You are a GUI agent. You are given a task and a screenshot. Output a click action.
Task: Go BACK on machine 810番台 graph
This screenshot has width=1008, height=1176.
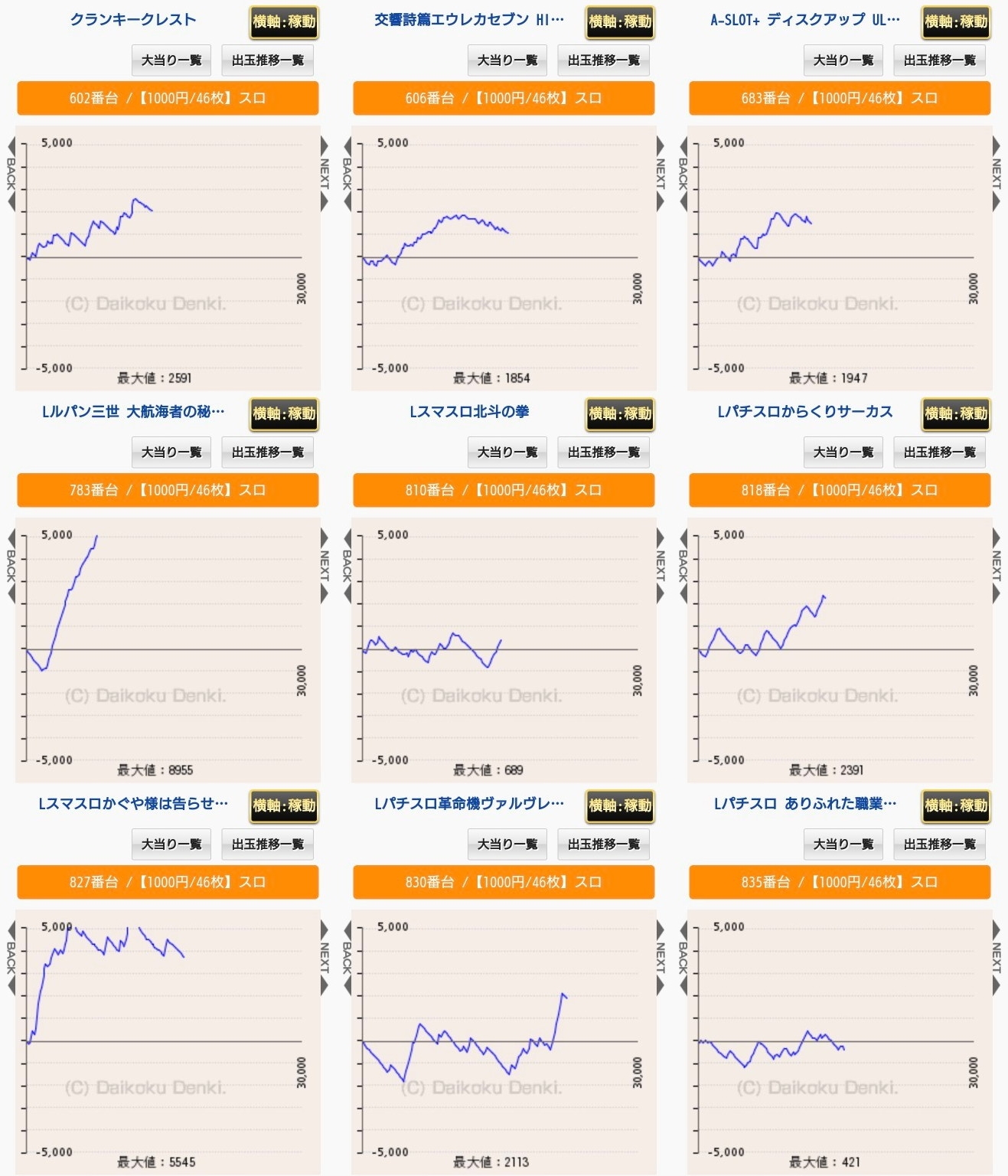pyautogui.click(x=347, y=565)
